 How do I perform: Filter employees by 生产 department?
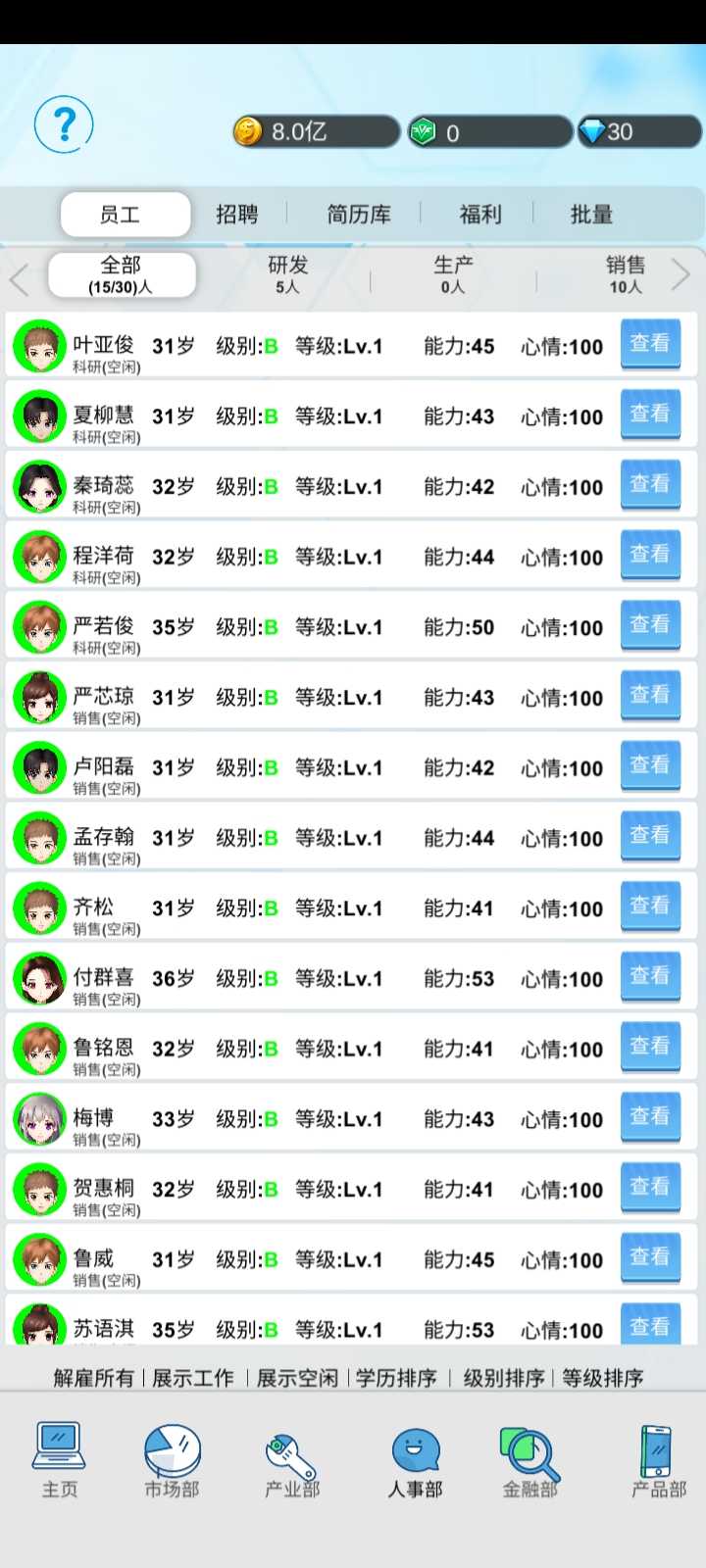(453, 274)
